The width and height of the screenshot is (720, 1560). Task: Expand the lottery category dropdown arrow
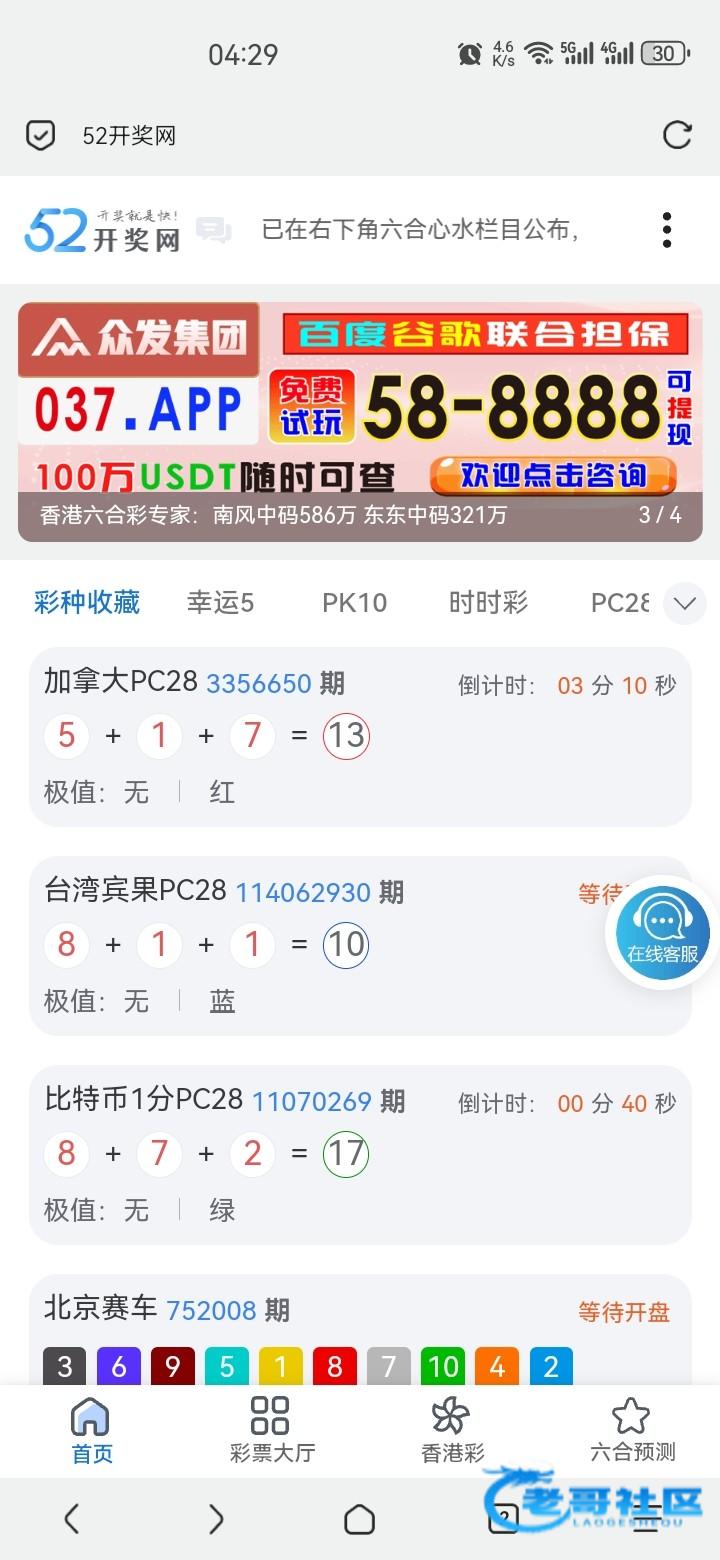click(685, 603)
